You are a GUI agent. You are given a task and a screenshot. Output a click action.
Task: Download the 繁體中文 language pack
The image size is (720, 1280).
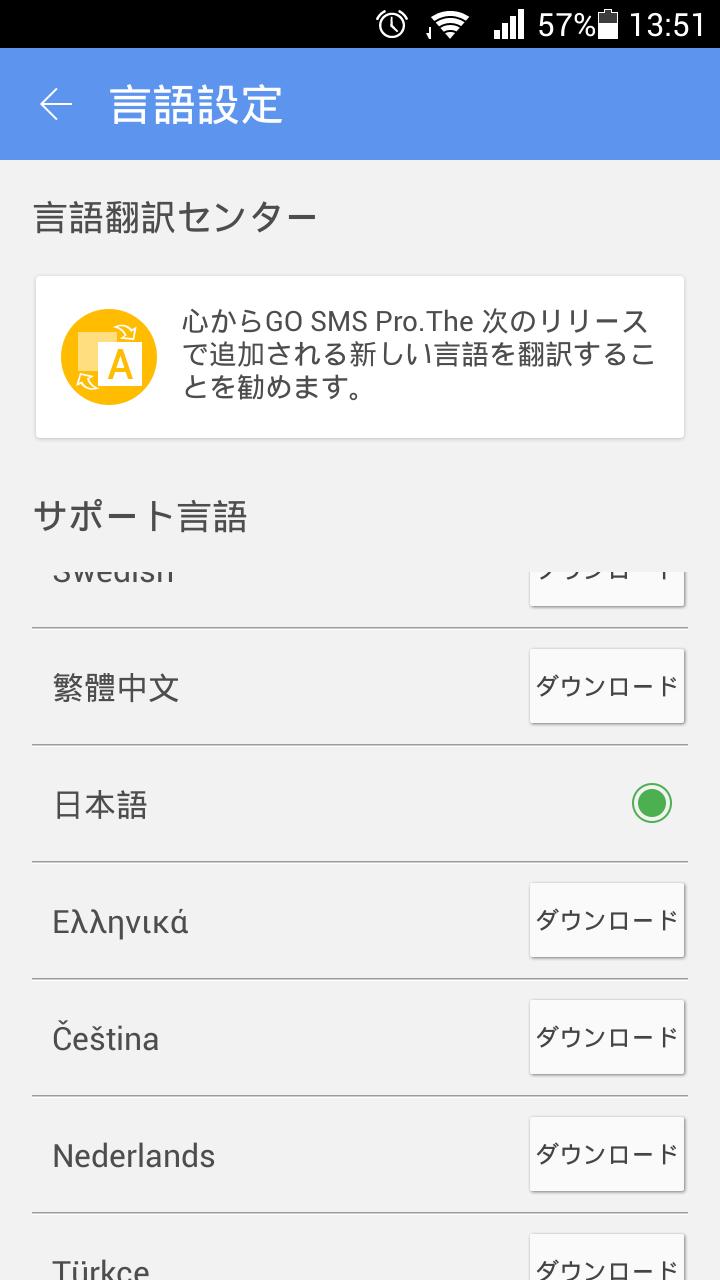point(607,686)
